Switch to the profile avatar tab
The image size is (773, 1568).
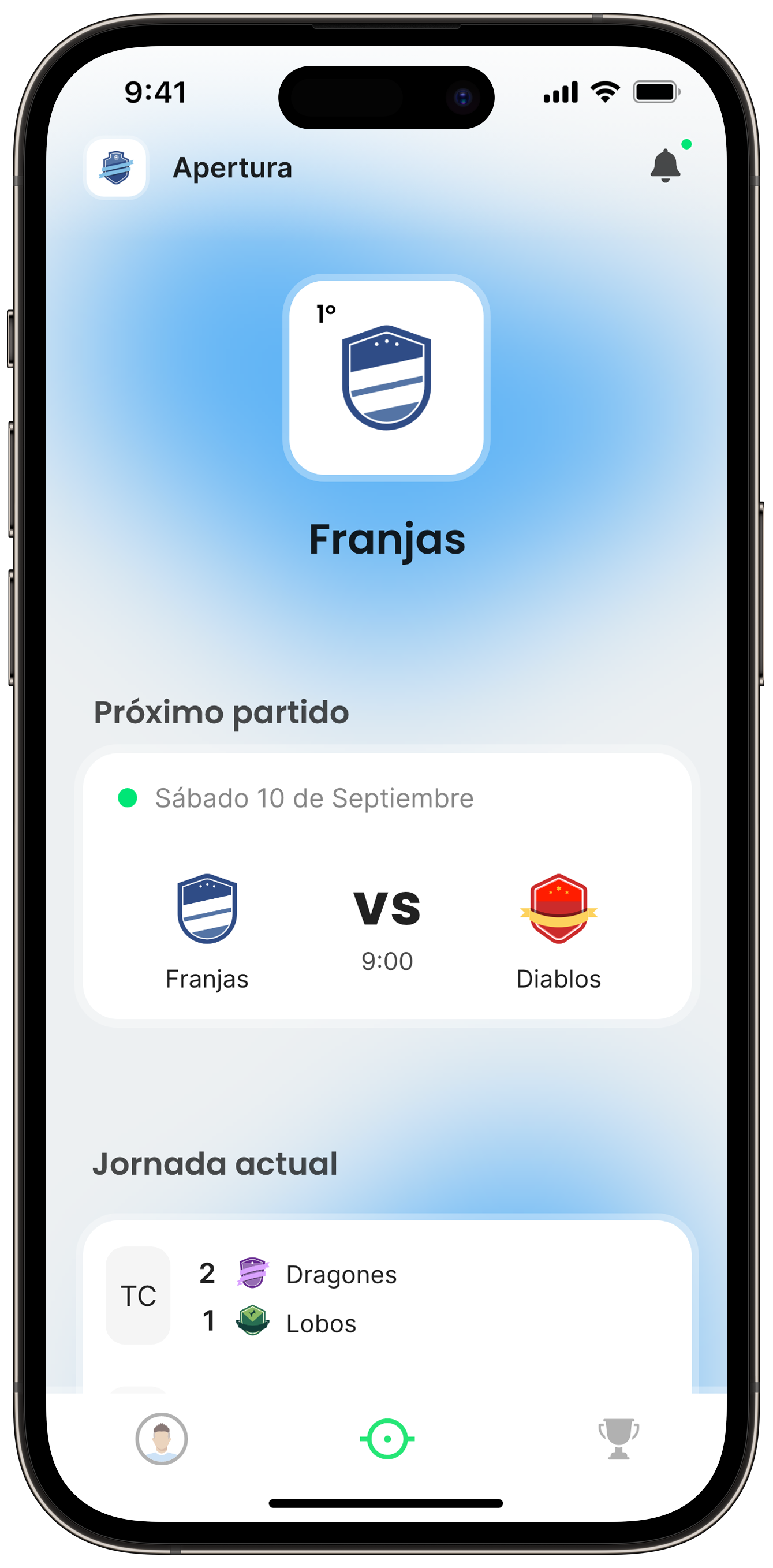pos(161,1438)
